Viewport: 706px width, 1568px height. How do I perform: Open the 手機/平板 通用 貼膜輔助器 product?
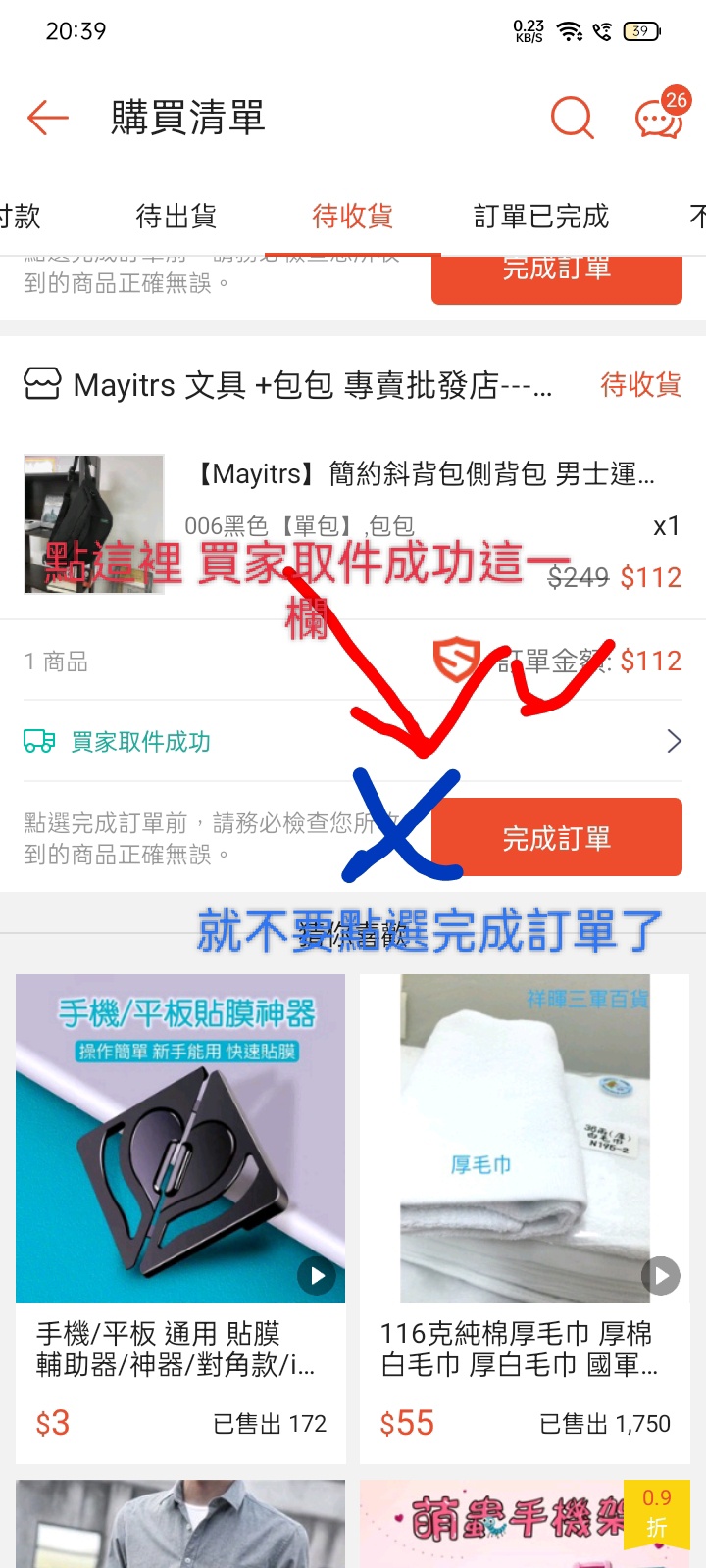tap(180, 1215)
